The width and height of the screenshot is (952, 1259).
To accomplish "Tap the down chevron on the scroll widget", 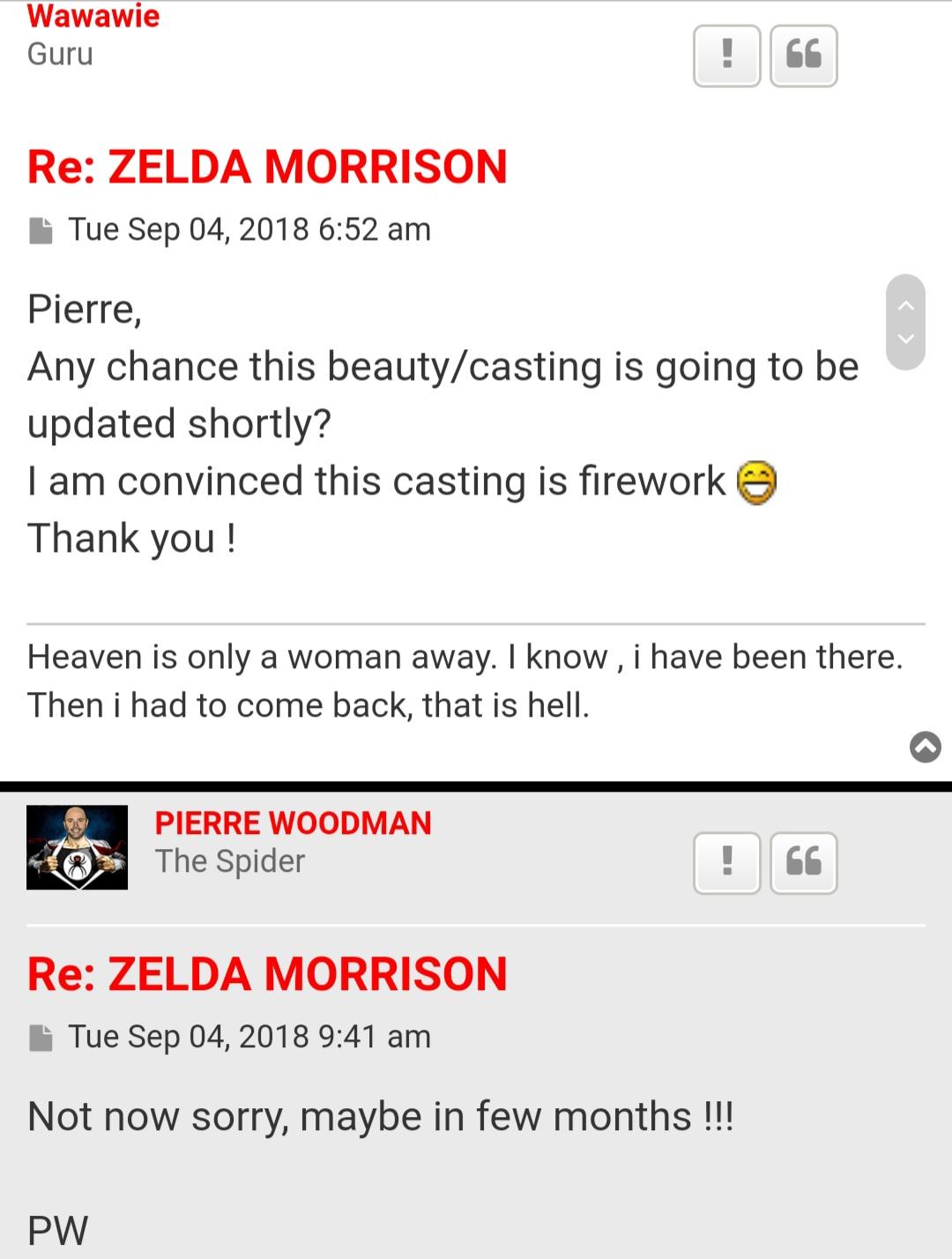I will tap(905, 339).
